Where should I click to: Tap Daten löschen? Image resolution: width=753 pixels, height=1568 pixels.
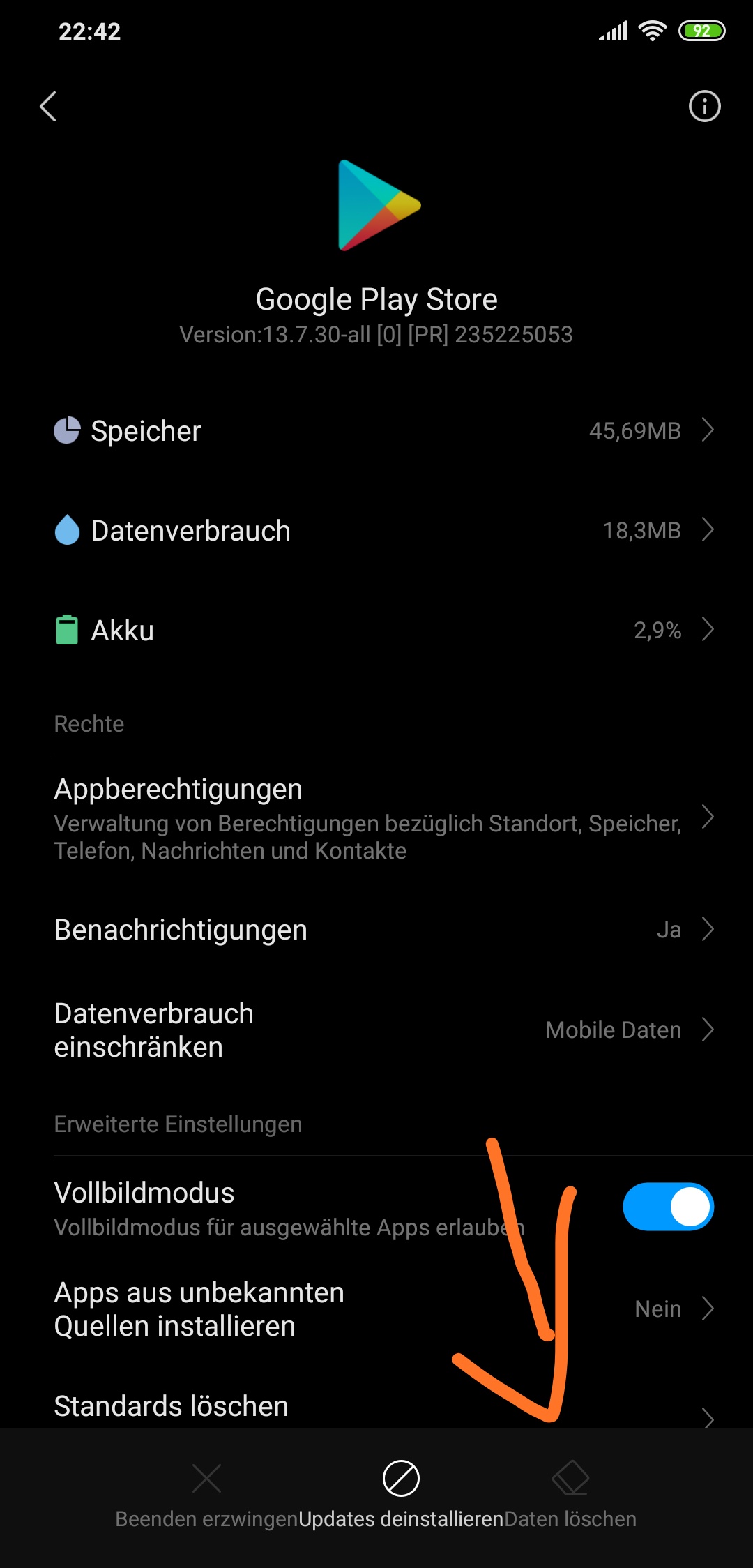(x=570, y=1494)
